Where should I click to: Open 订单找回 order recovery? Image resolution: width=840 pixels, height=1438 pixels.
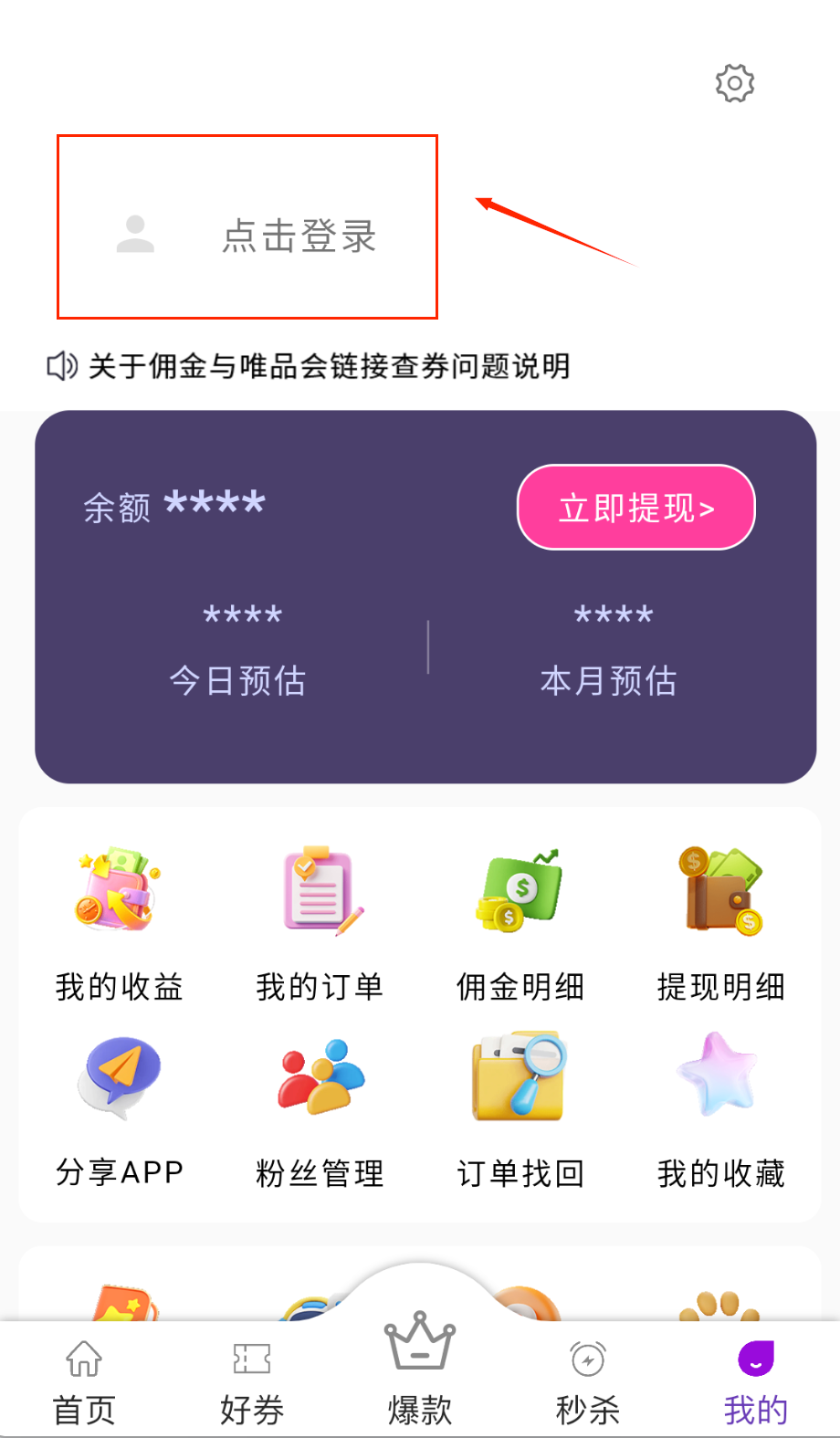pos(520,1109)
